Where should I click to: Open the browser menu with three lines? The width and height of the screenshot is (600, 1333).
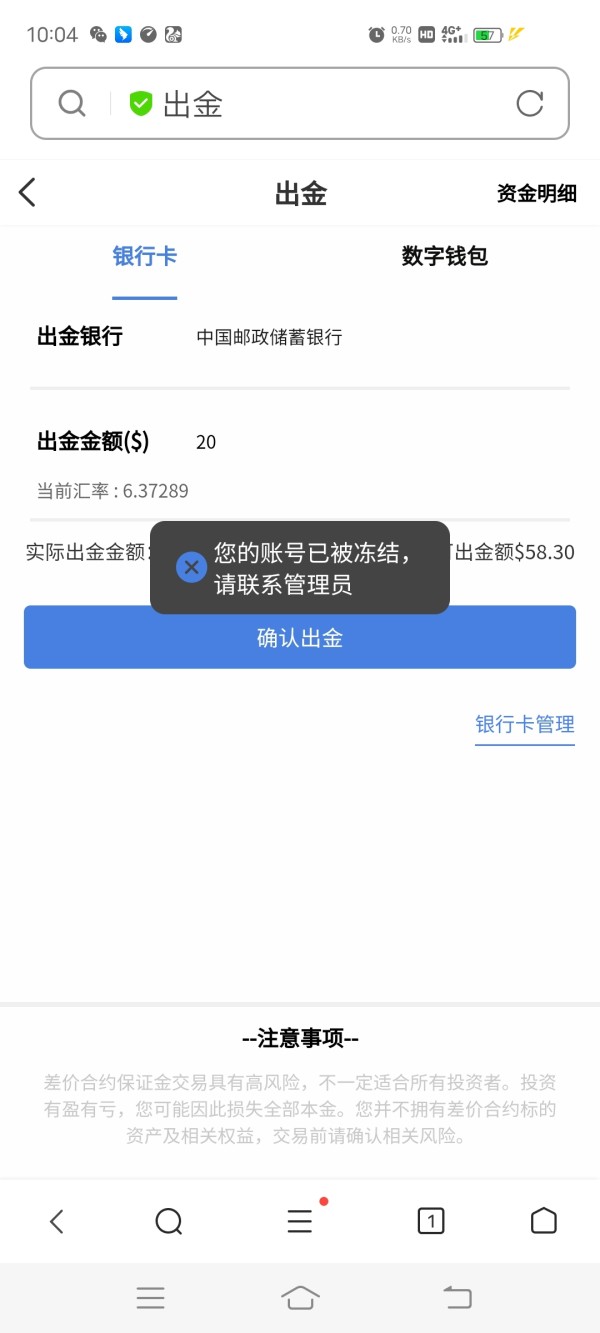[x=300, y=1220]
